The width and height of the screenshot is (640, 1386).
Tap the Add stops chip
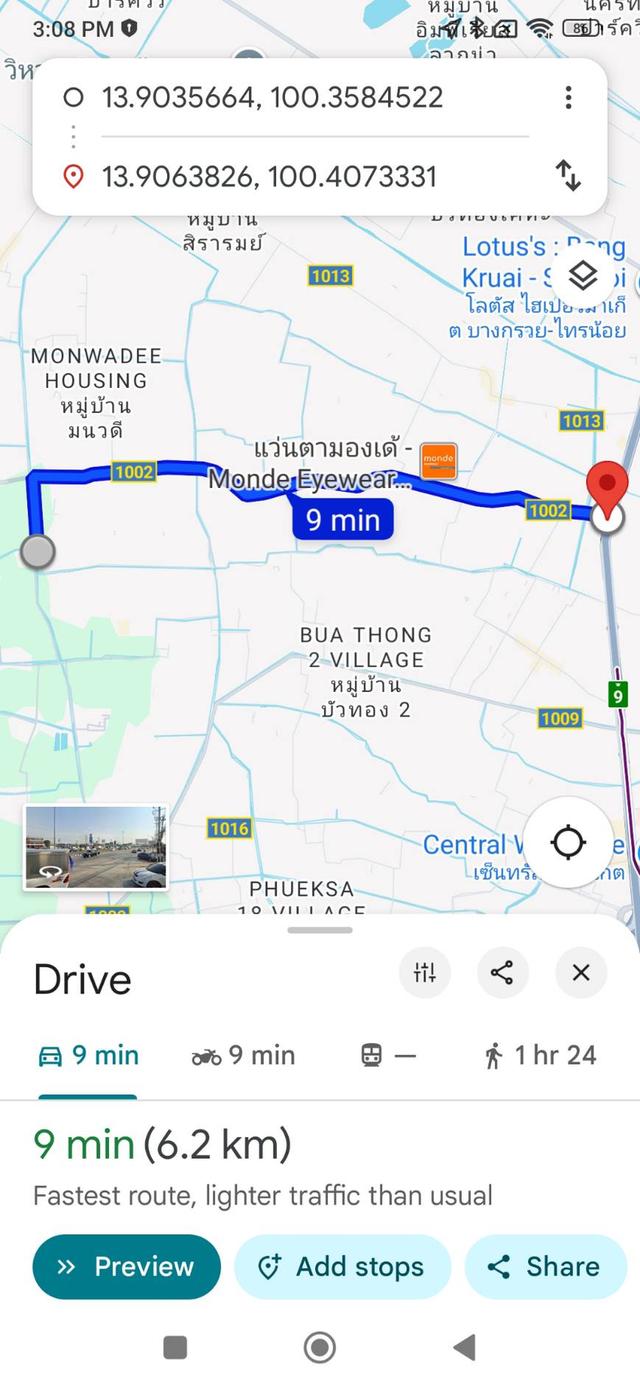click(x=341, y=1267)
